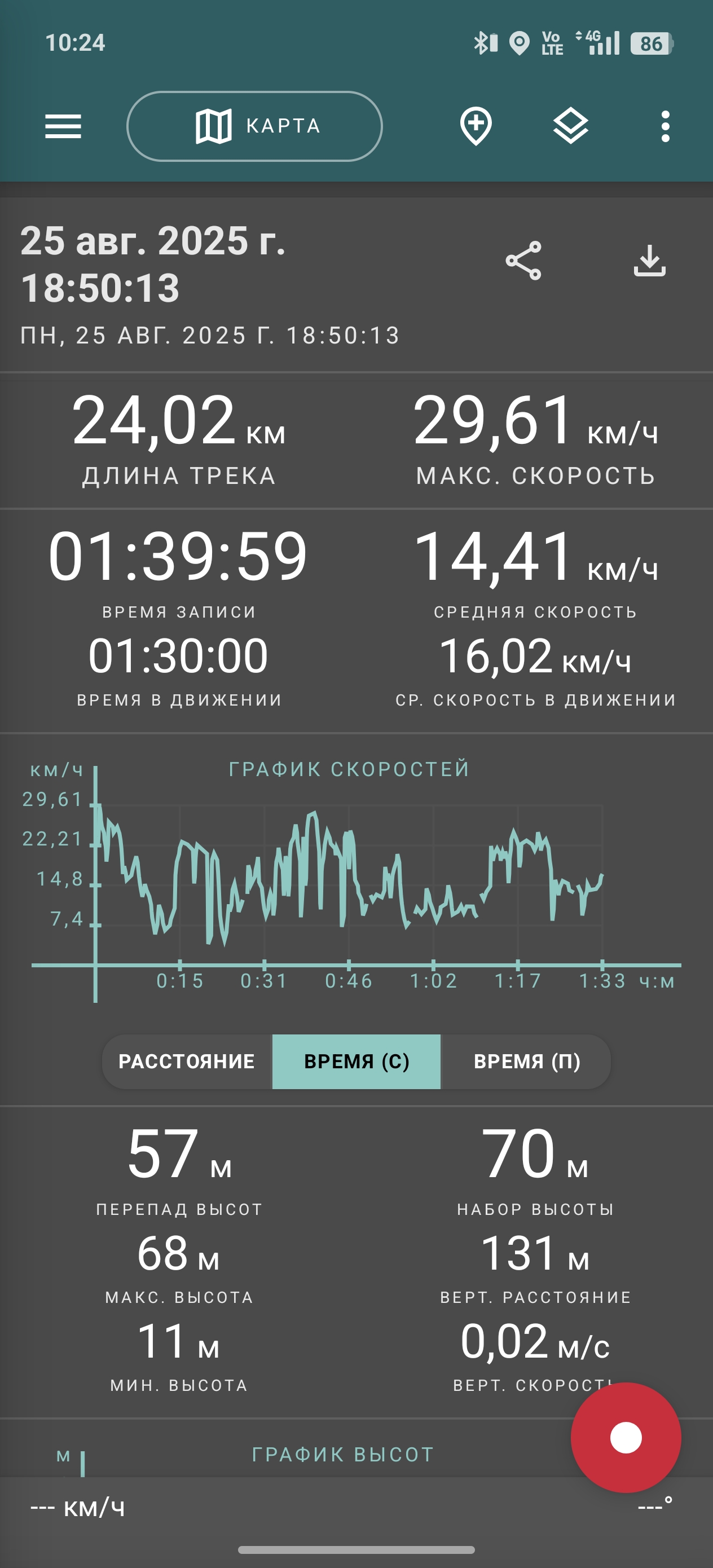Viewport: 713px width, 1568px height.
Task: Switch to the Карта map view
Action: pyautogui.click(x=254, y=126)
